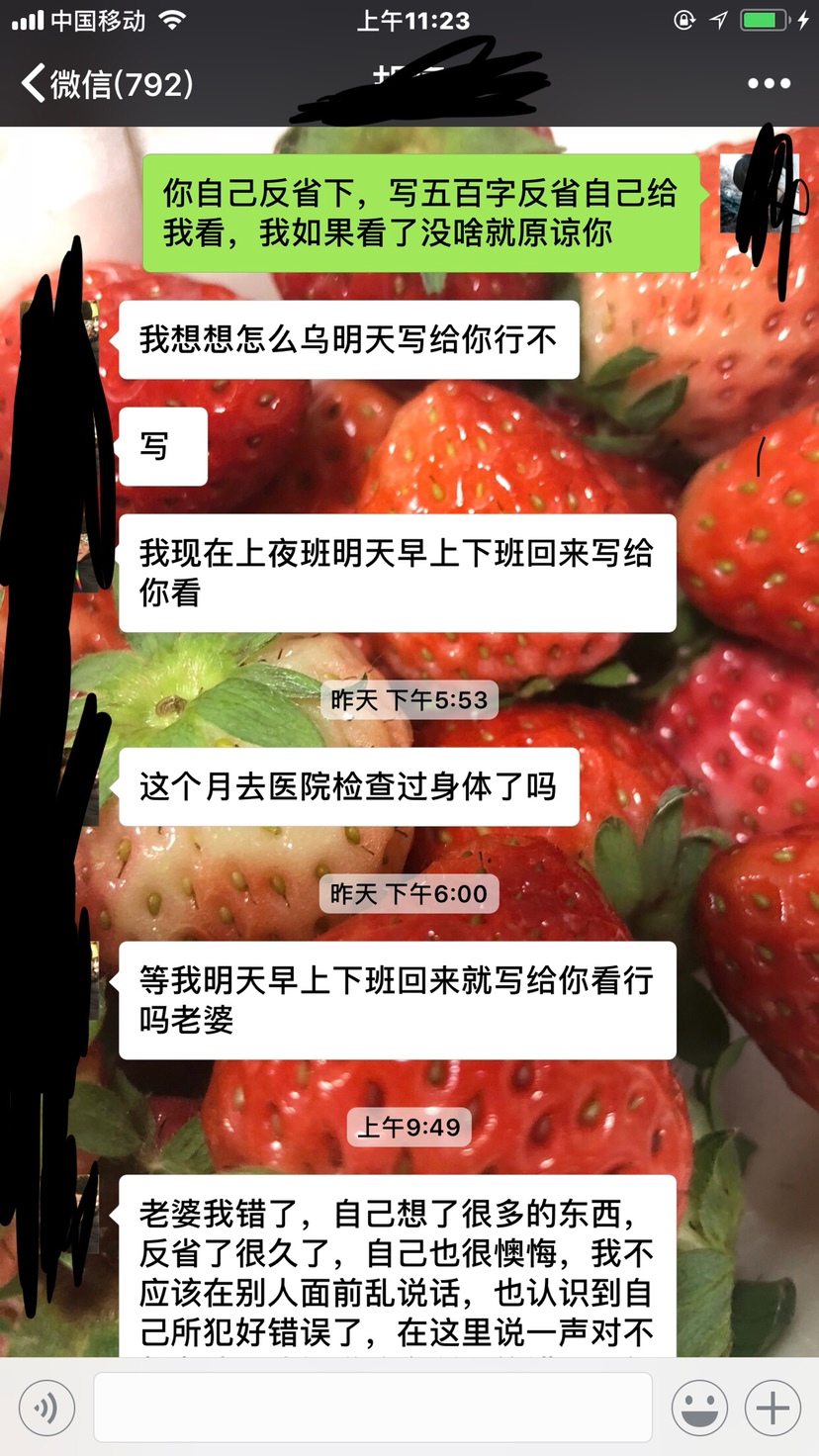Open the emoji sticker panel
This screenshot has height=1456, width=819.
(699, 1407)
